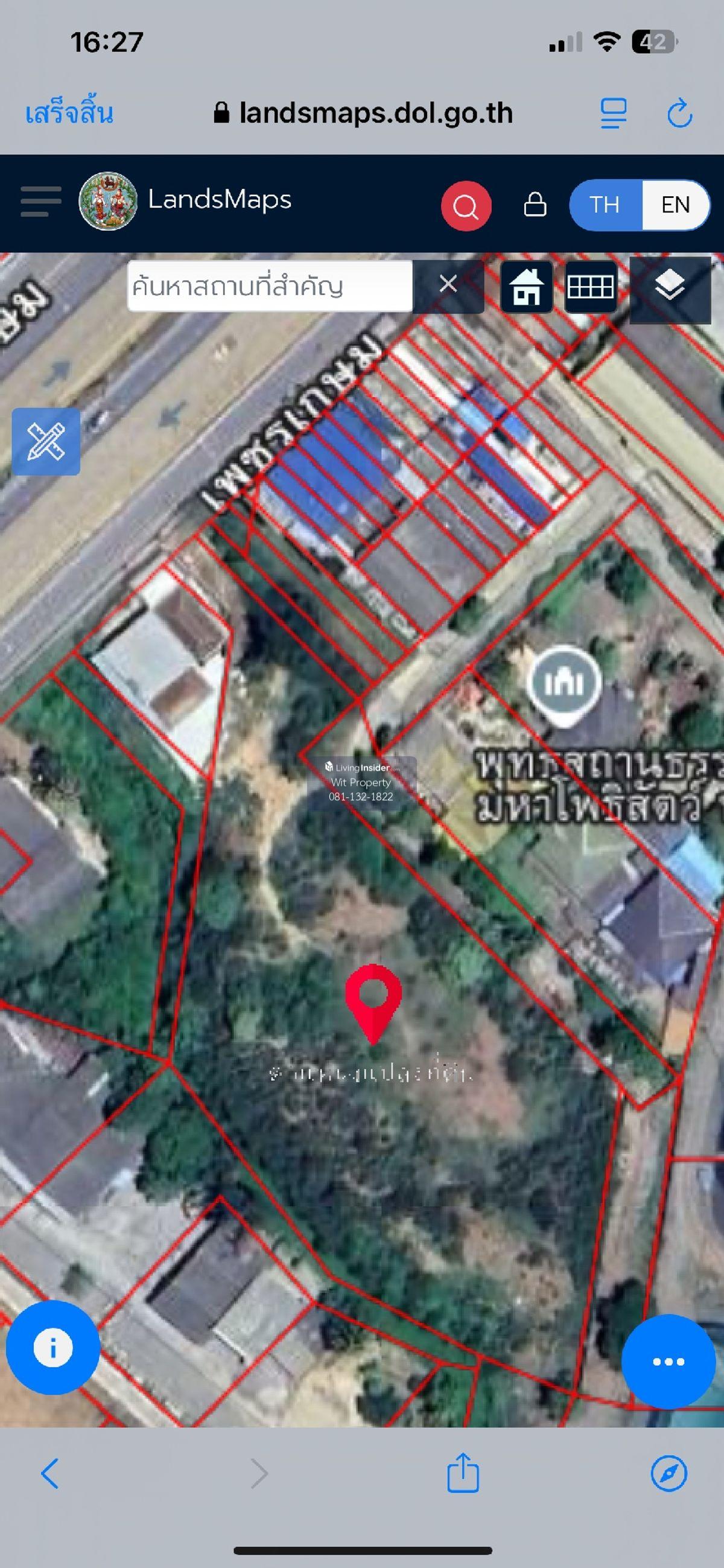Tap the padlock icon

[x=535, y=205]
